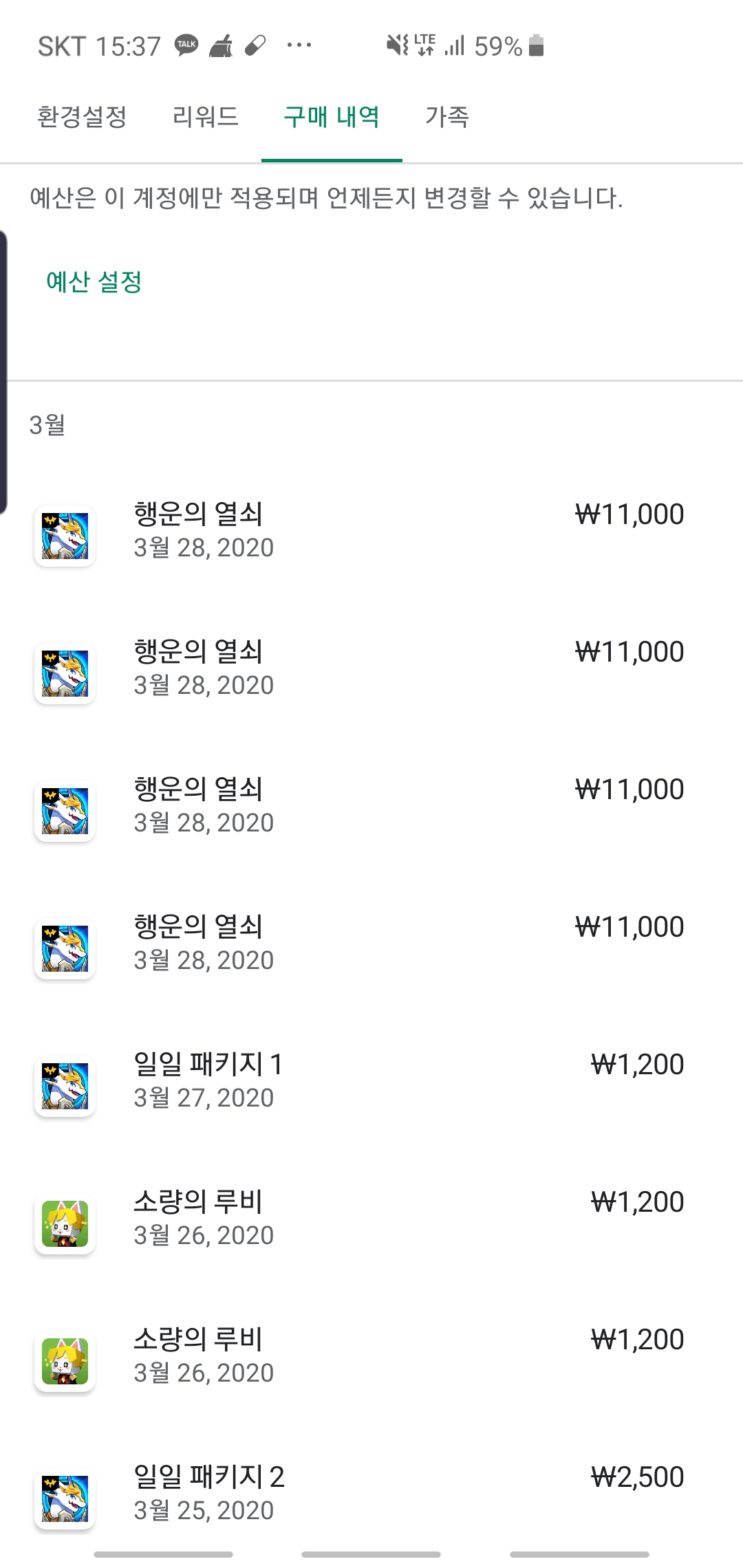Open the 리워드 tab

pos(205,117)
